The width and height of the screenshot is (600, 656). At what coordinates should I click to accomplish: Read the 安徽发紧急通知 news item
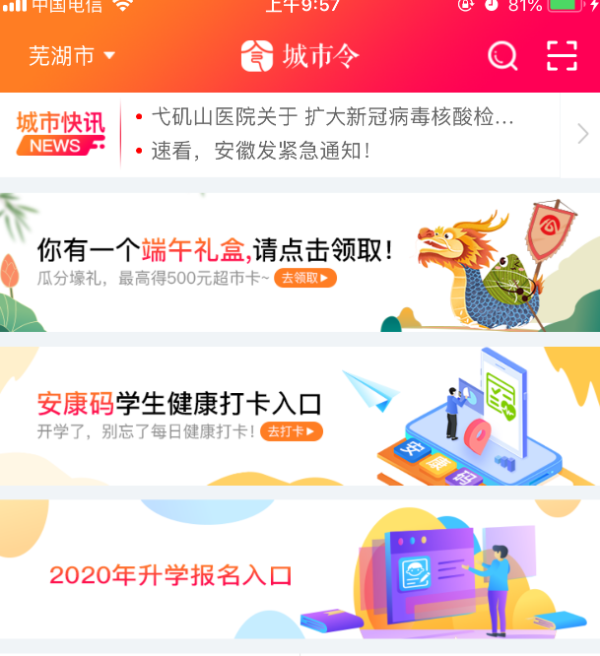click(x=261, y=151)
